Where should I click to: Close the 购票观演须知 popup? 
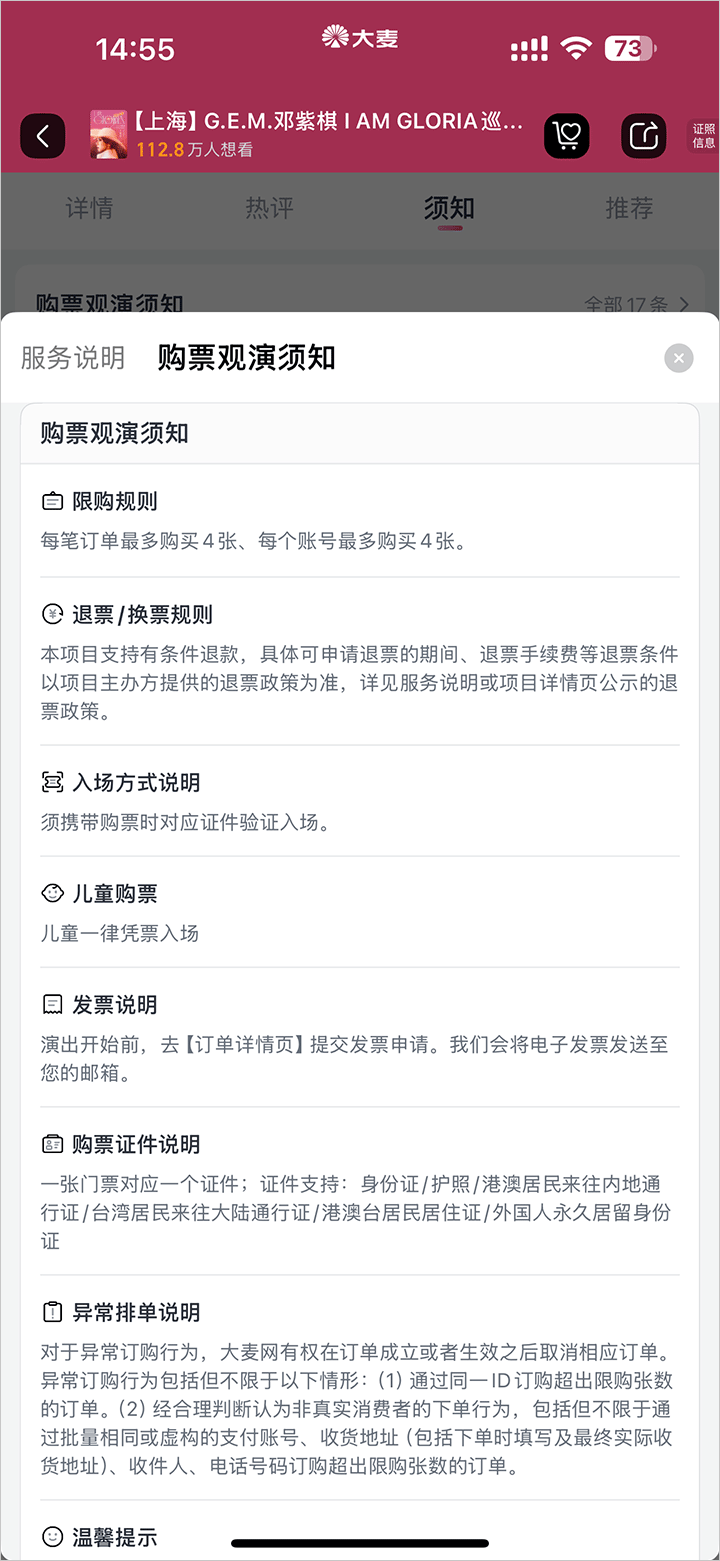(678, 358)
